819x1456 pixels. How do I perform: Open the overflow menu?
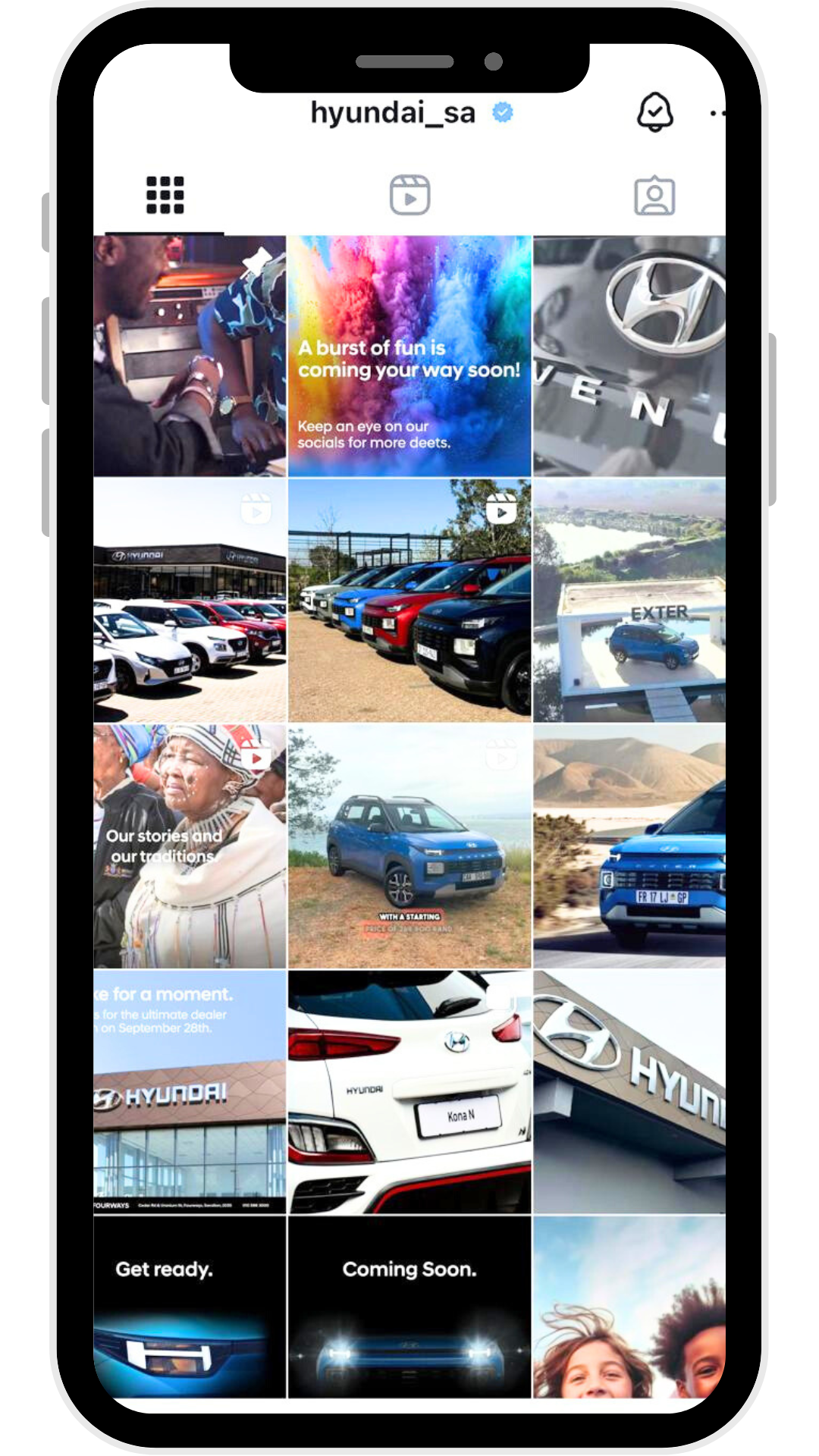[x=717, y=114]
